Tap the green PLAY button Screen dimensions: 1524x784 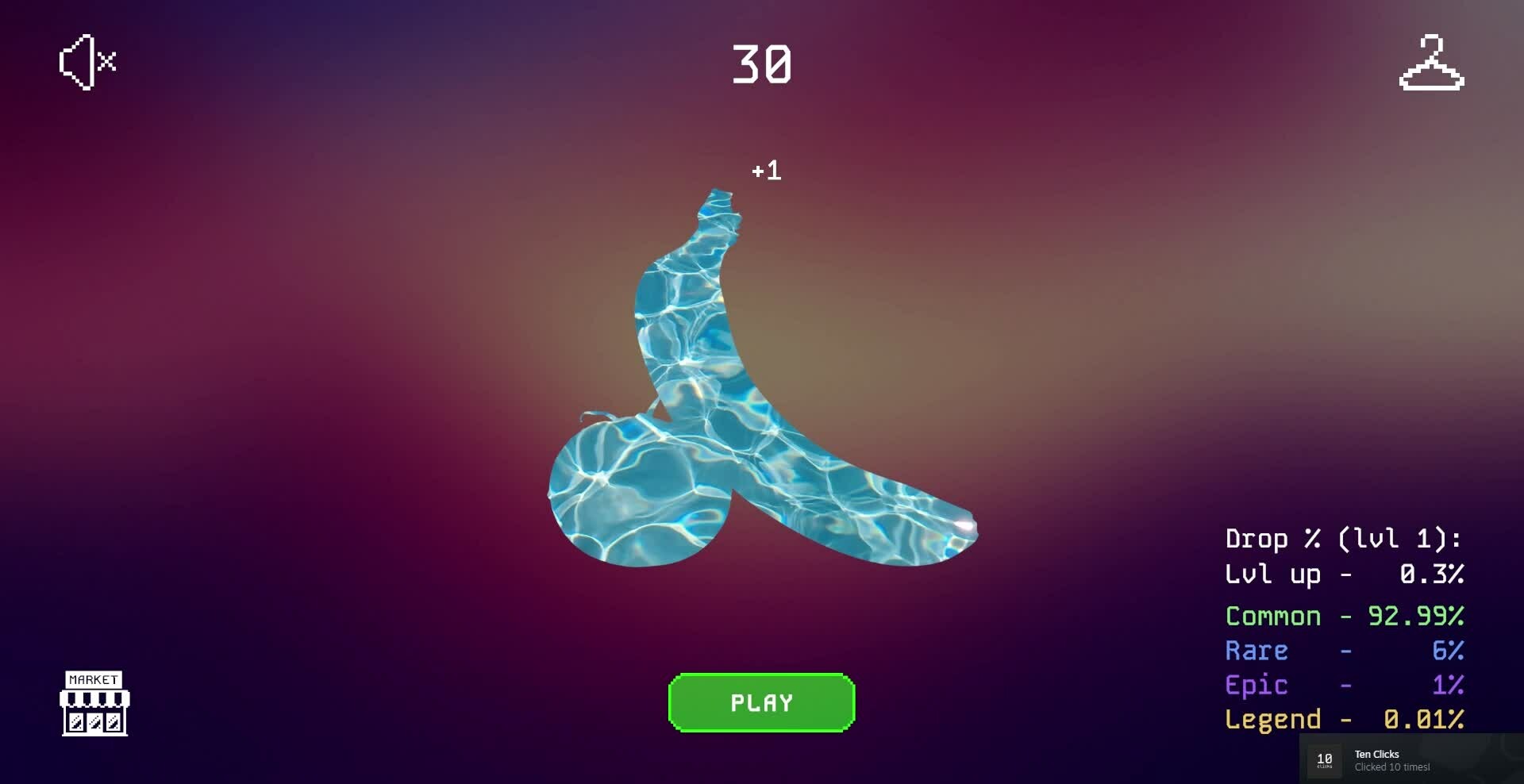click(x=761, y=702)
